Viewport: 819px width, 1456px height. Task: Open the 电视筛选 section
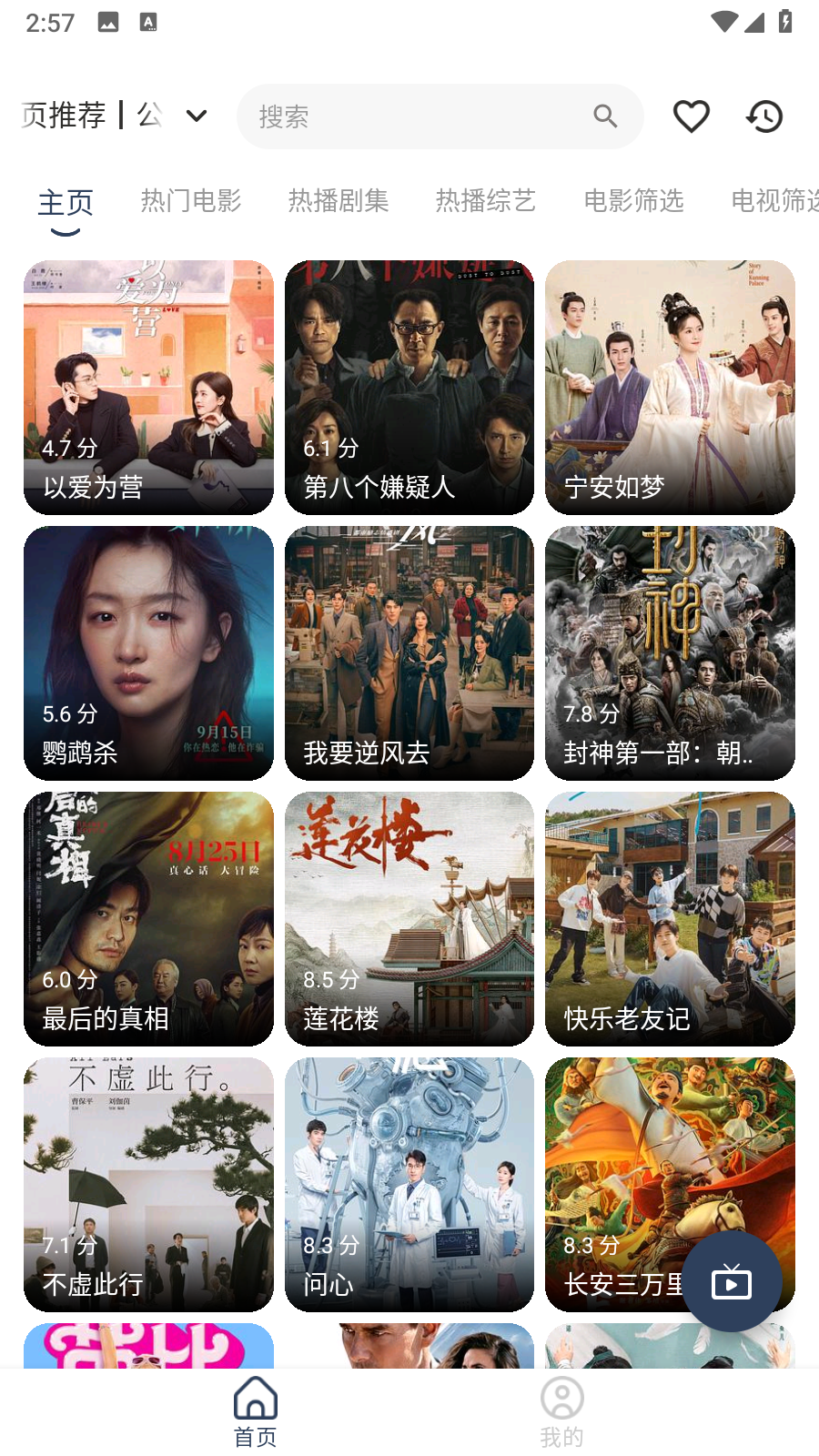774,201
